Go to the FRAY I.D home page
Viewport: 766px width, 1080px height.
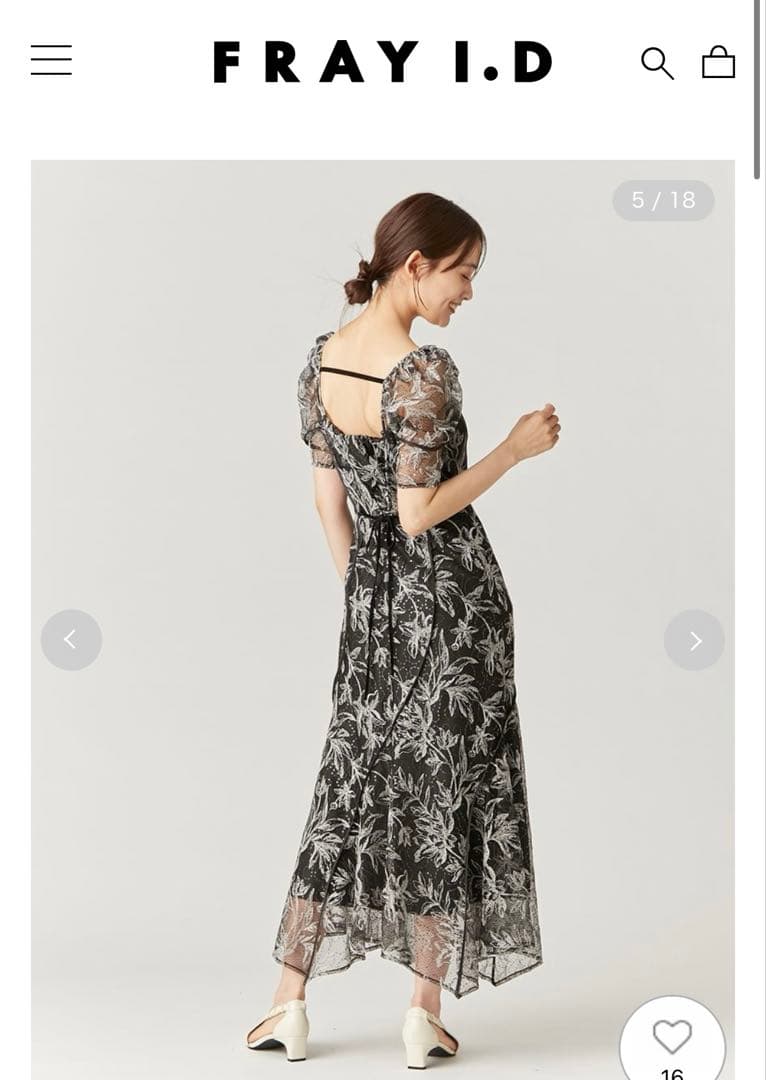pyautogui.click(x=382, y=62)
